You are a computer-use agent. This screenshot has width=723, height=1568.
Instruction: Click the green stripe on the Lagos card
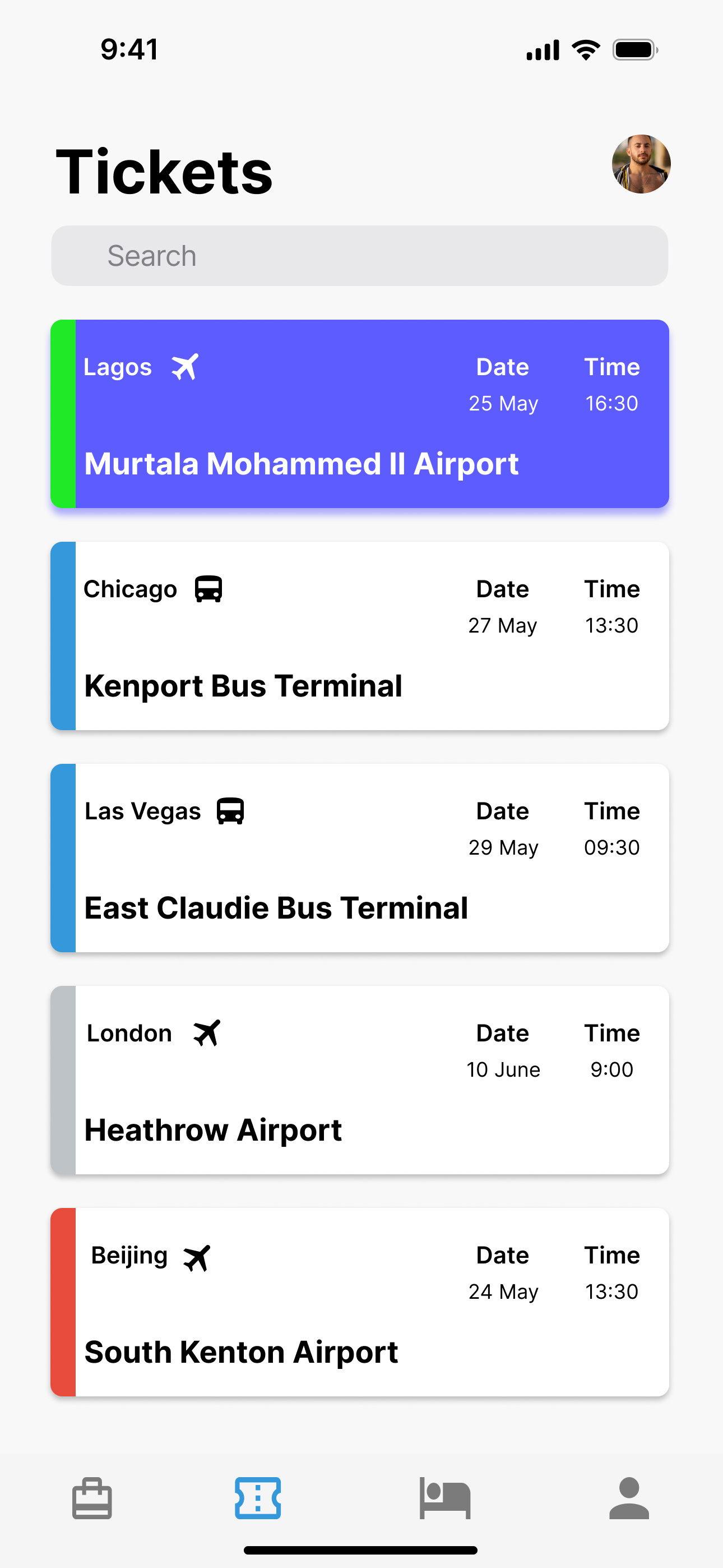63,414
